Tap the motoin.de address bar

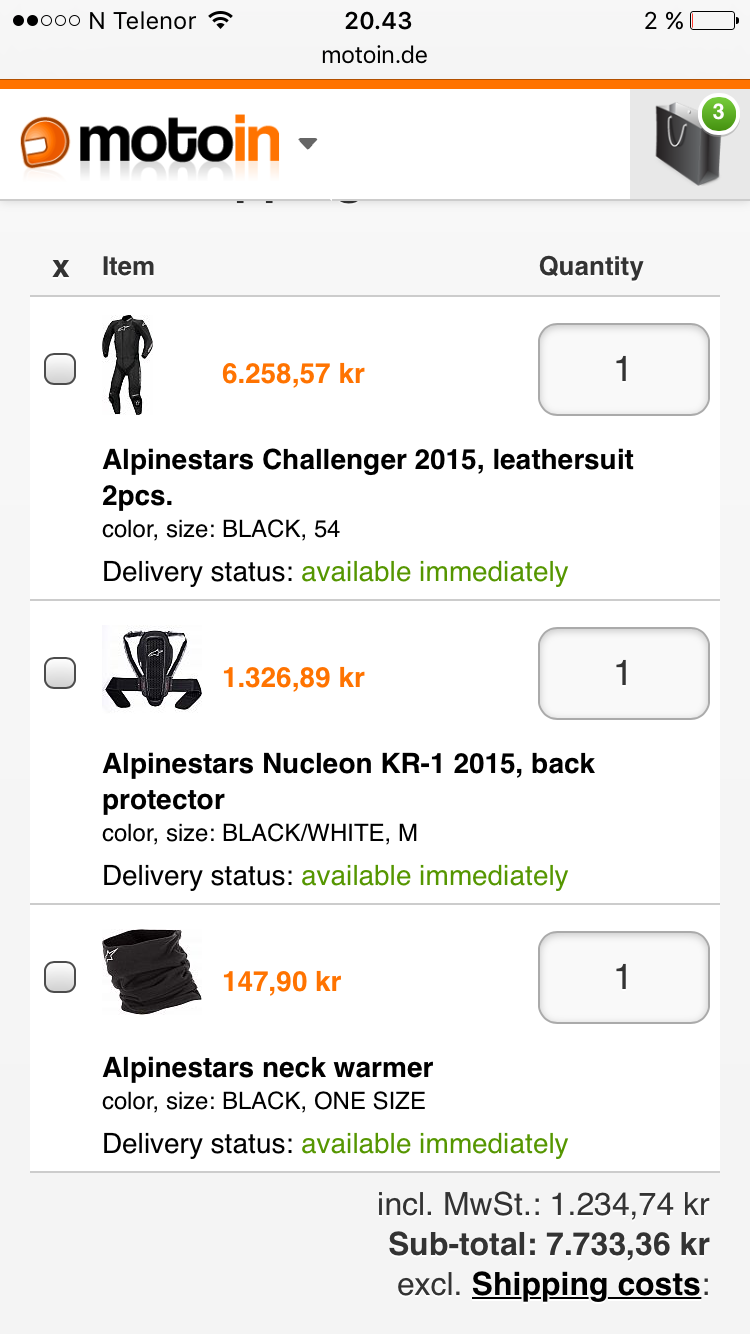click(x=374, y=55)
